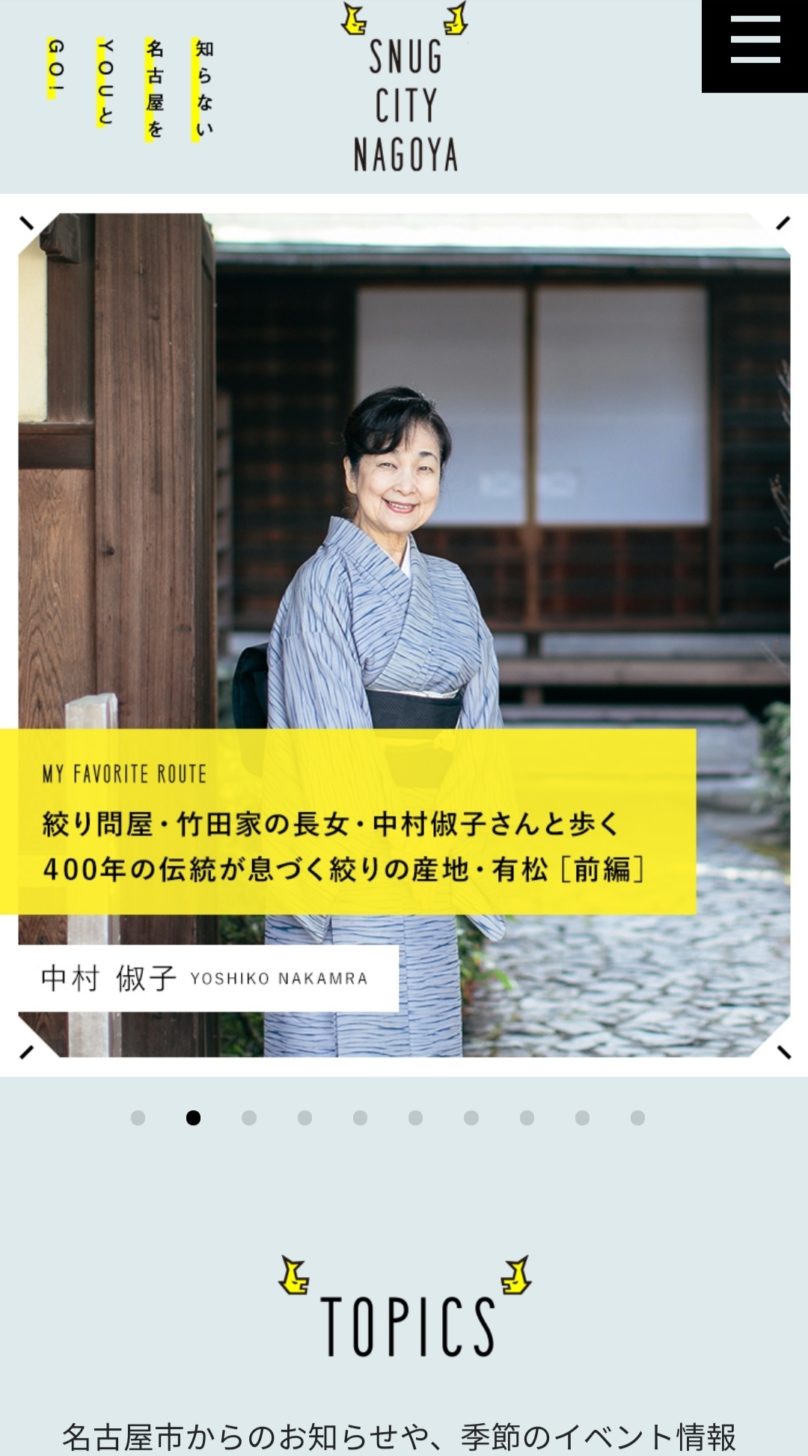Select the sixth carousel slide dot
808x1456 pixels.
[x=415, y=1118]
